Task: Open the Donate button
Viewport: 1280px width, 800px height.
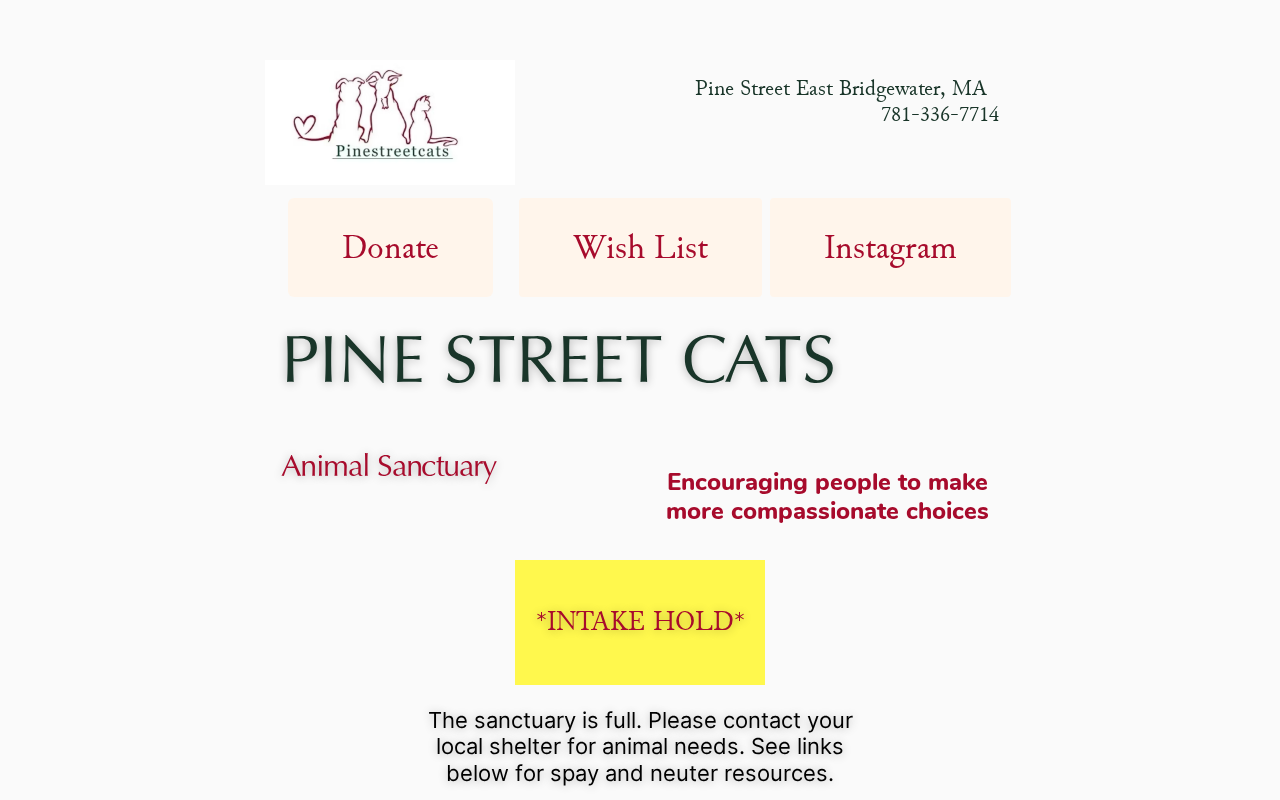Action: (x=390, y=247)
